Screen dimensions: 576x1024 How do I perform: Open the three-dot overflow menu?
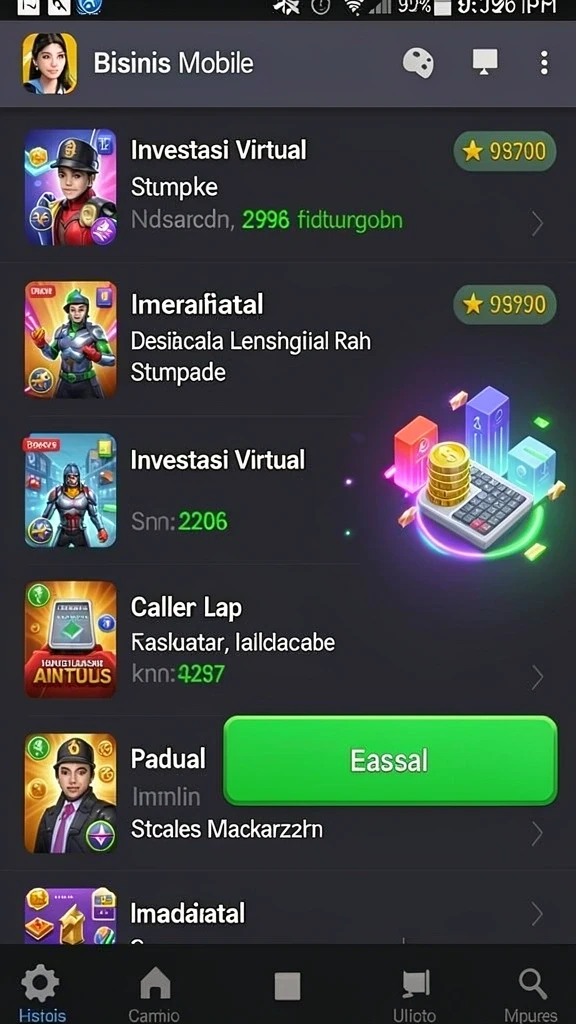click(544, 63)
